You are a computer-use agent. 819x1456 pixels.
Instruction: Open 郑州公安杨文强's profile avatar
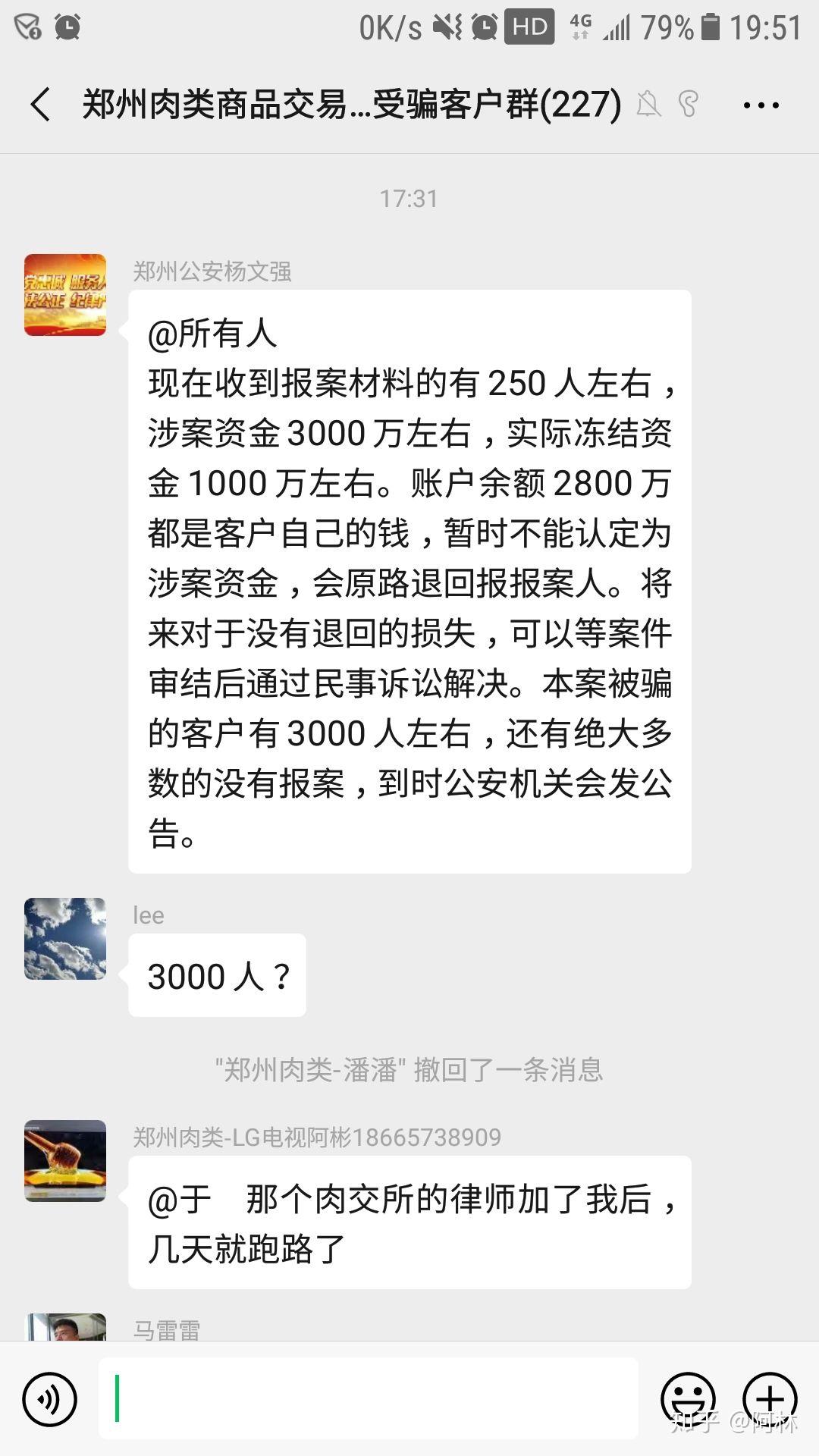(x=65, y=295)
